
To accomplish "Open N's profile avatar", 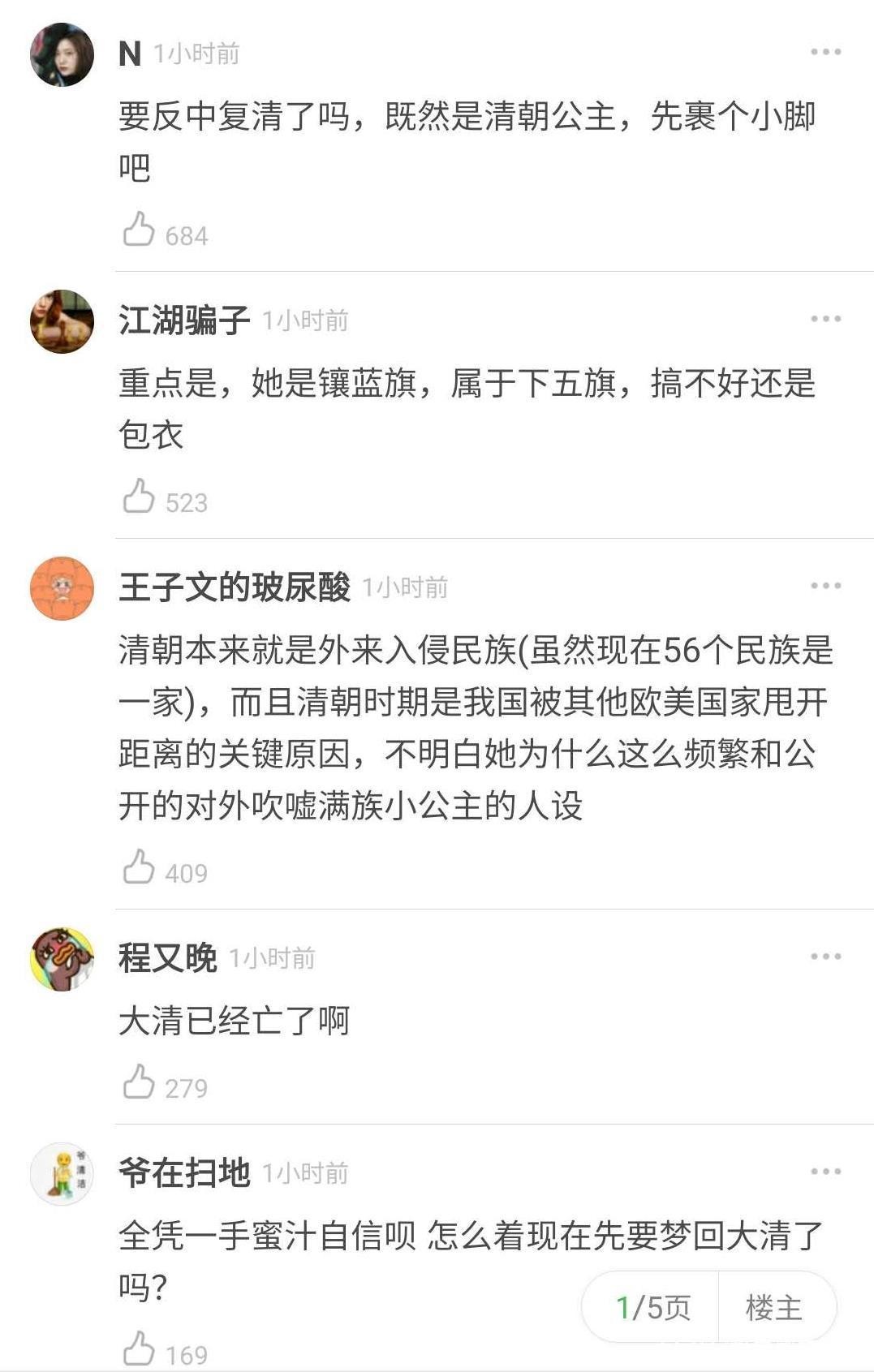I will pos(62,54).
